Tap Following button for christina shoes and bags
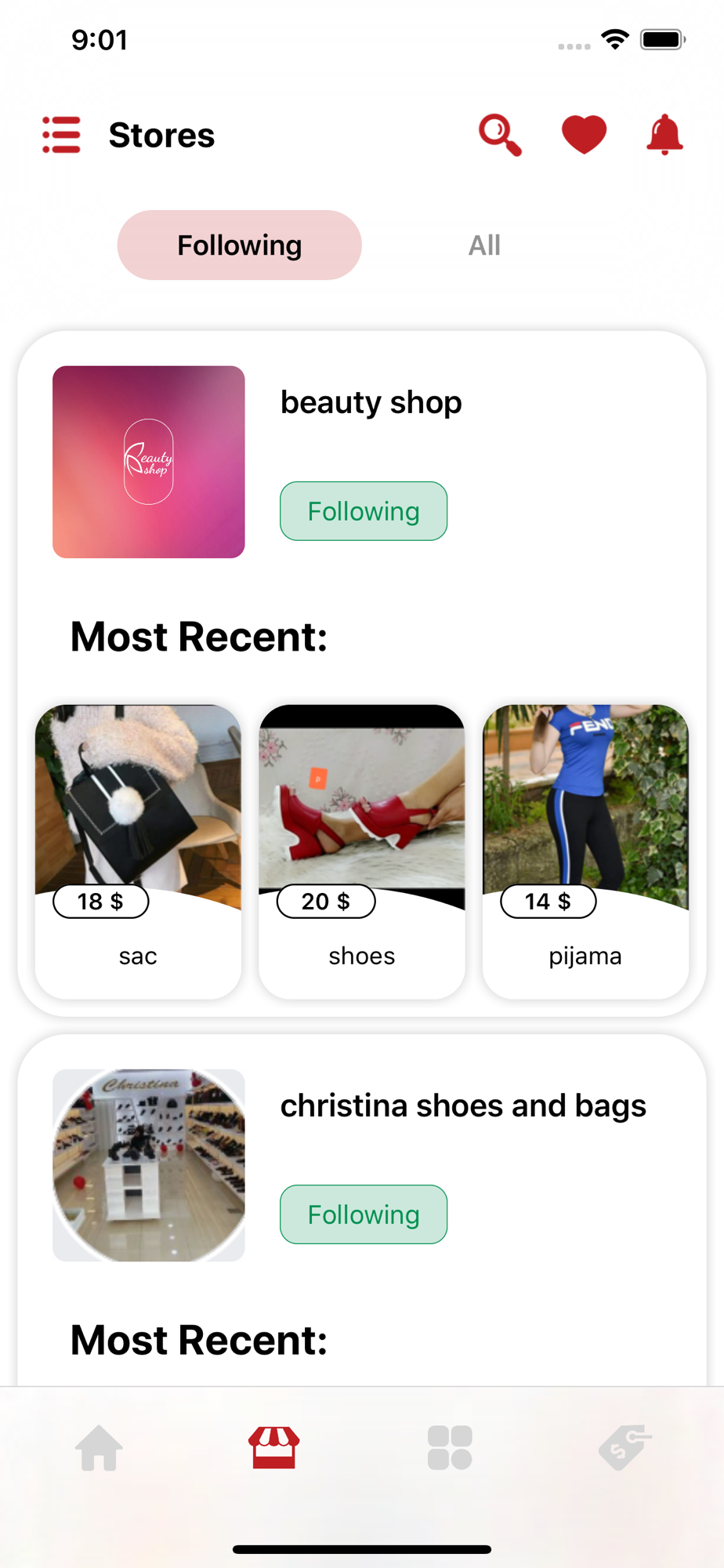The image size is (724, 1568). click(364, 1214)
